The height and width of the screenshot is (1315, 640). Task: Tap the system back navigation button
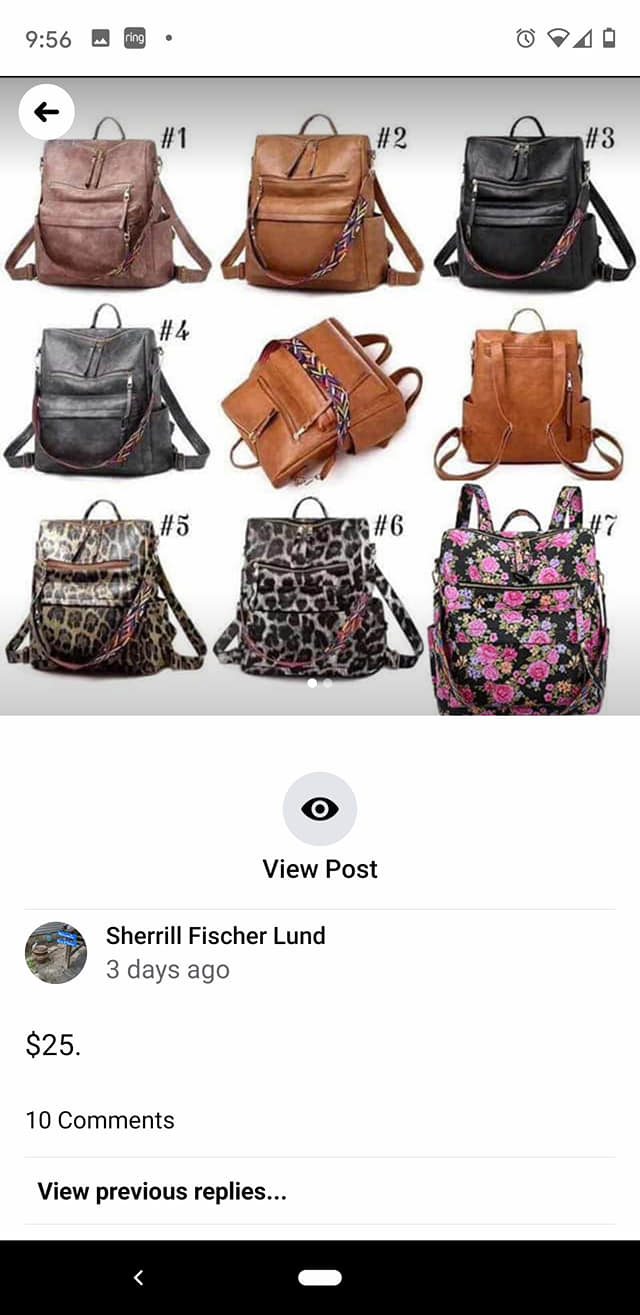[x=139, y=1277]
